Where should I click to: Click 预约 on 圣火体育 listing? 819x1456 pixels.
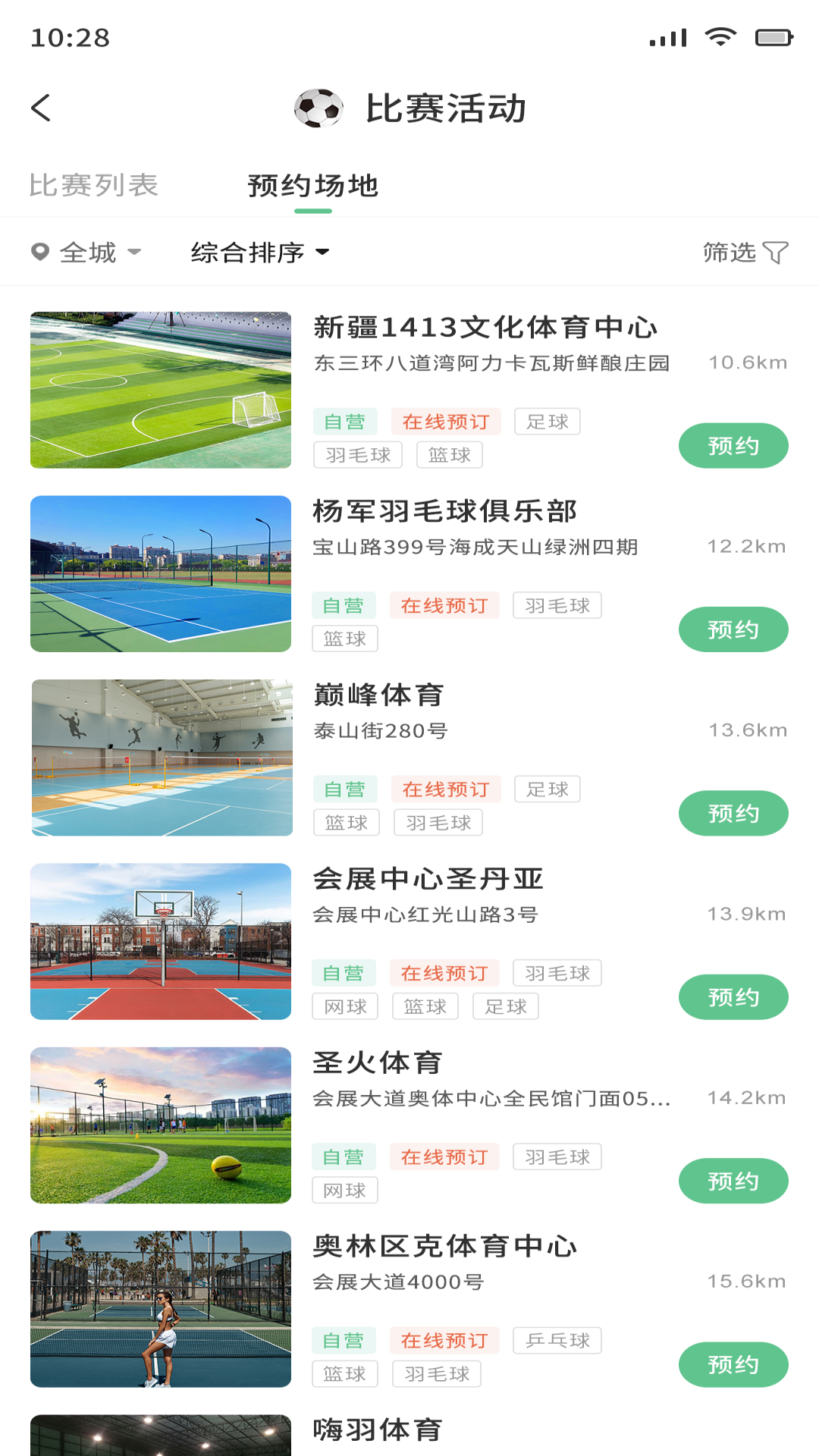point(733,1181)
